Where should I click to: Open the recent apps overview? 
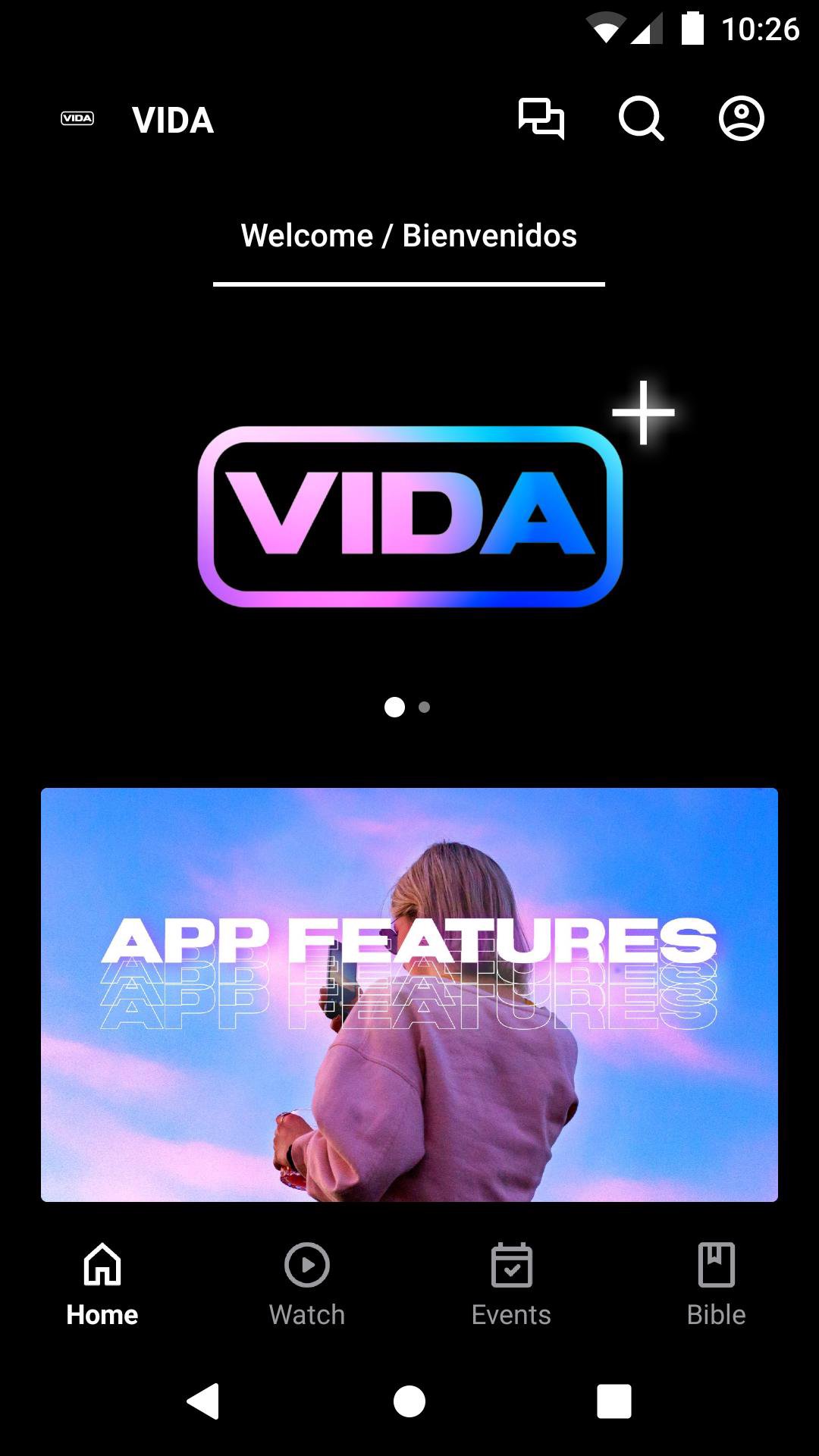pos(614,1401)
